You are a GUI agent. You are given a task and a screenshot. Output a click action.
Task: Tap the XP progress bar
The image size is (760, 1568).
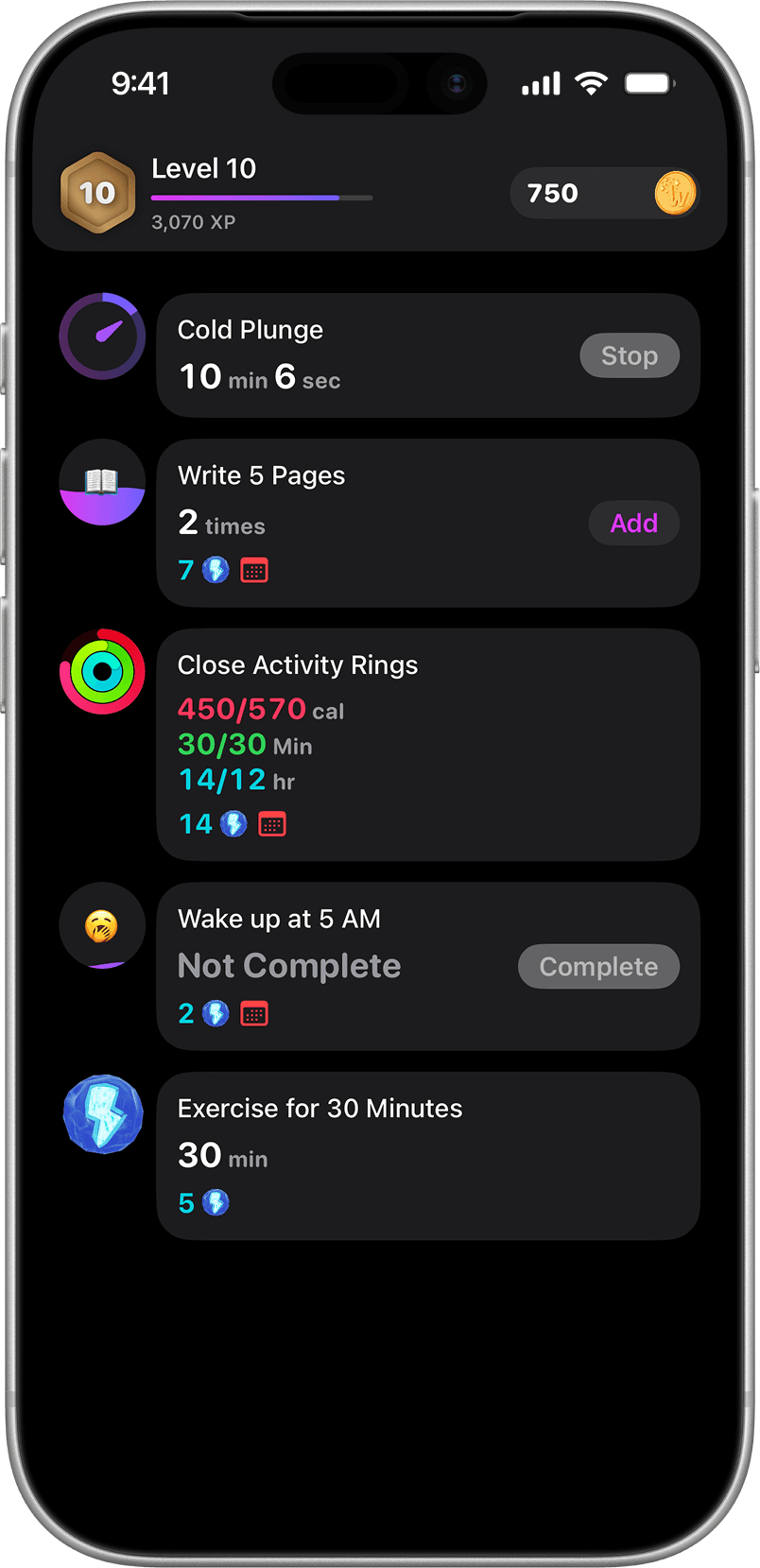(x=262, y=198)
